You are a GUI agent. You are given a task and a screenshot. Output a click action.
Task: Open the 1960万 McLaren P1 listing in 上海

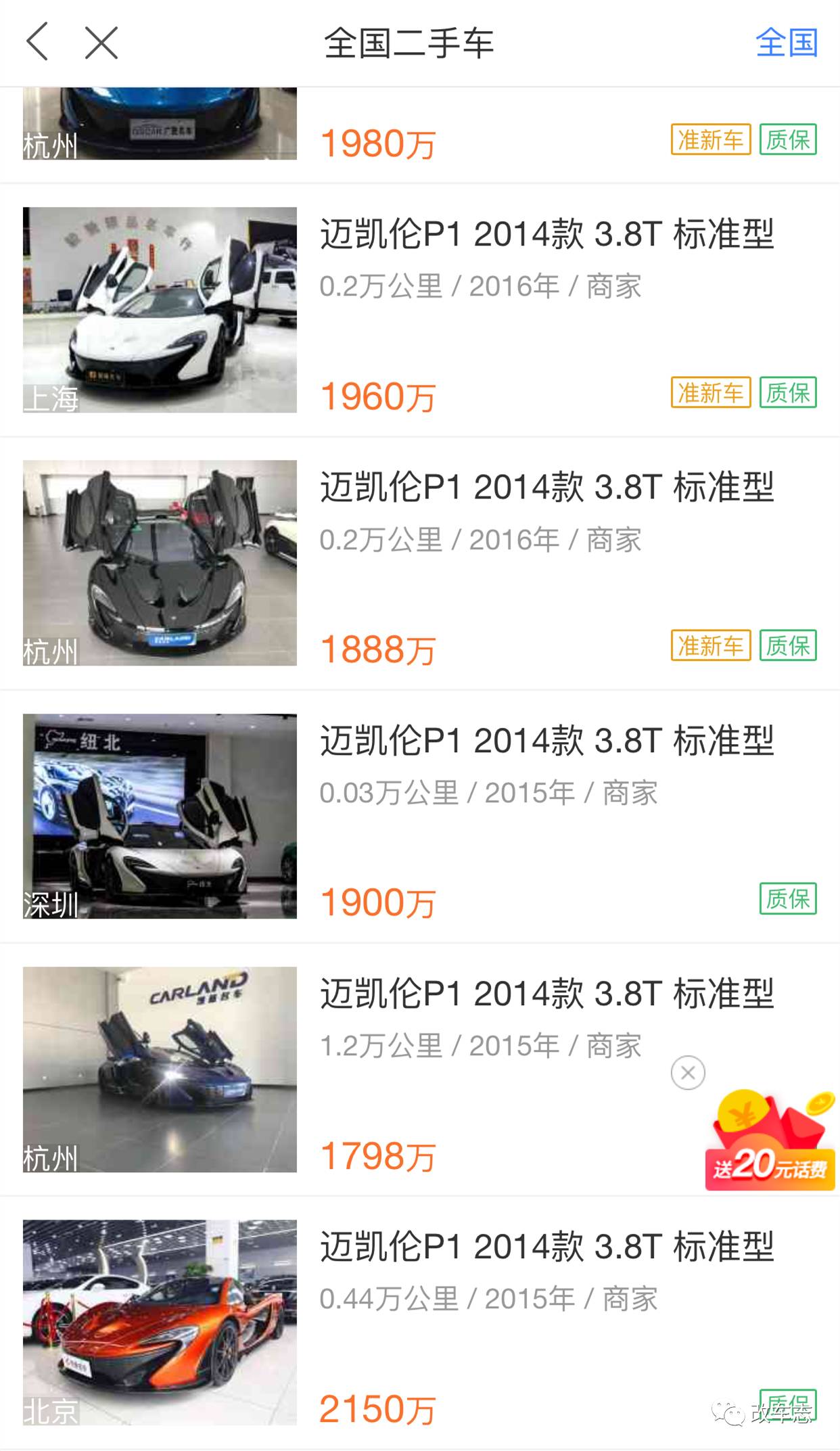(x=546, y=234)
